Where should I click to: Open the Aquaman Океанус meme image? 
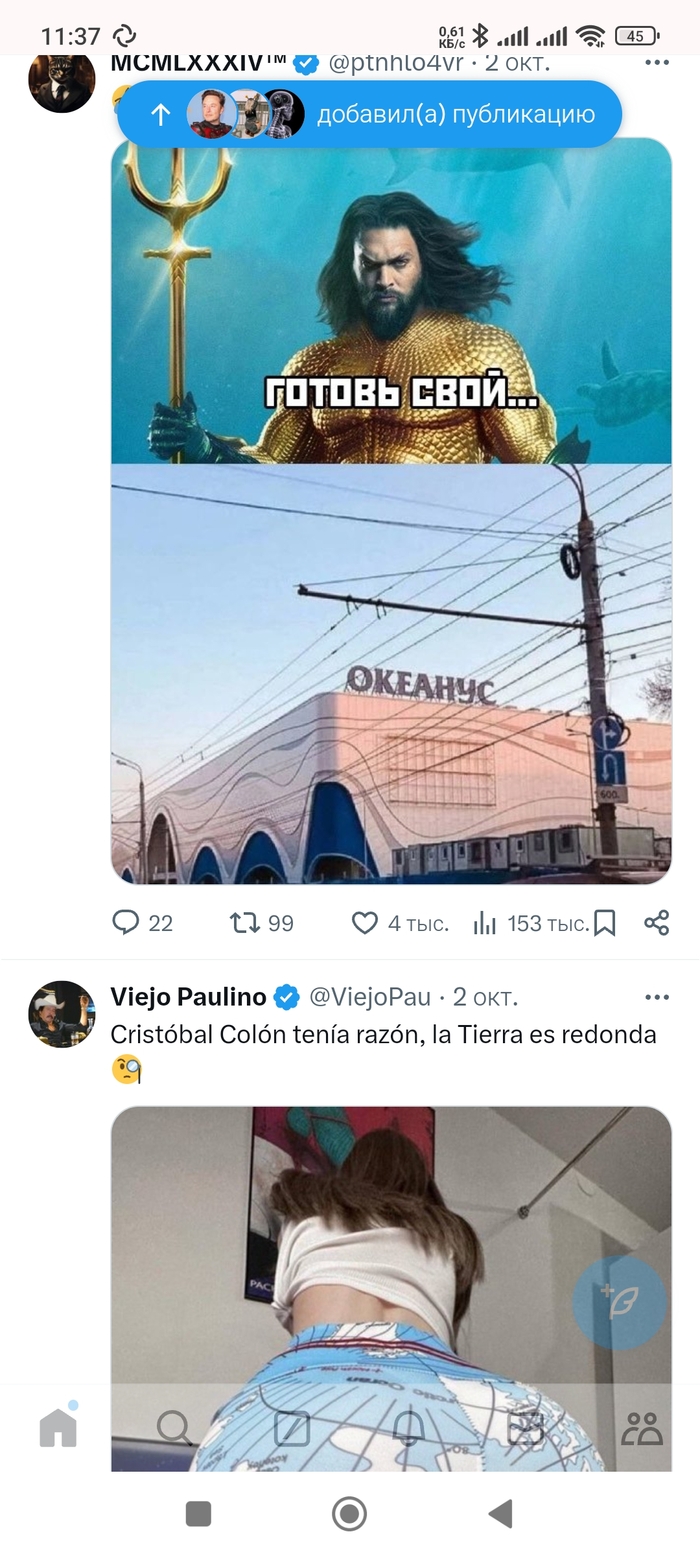click(x=391, y=510)
